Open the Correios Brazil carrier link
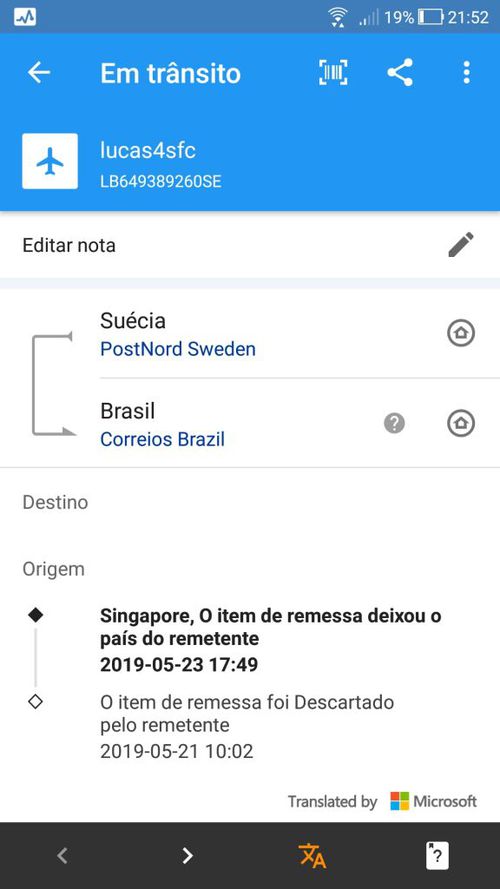500x889 pixels. click(162, 439)
